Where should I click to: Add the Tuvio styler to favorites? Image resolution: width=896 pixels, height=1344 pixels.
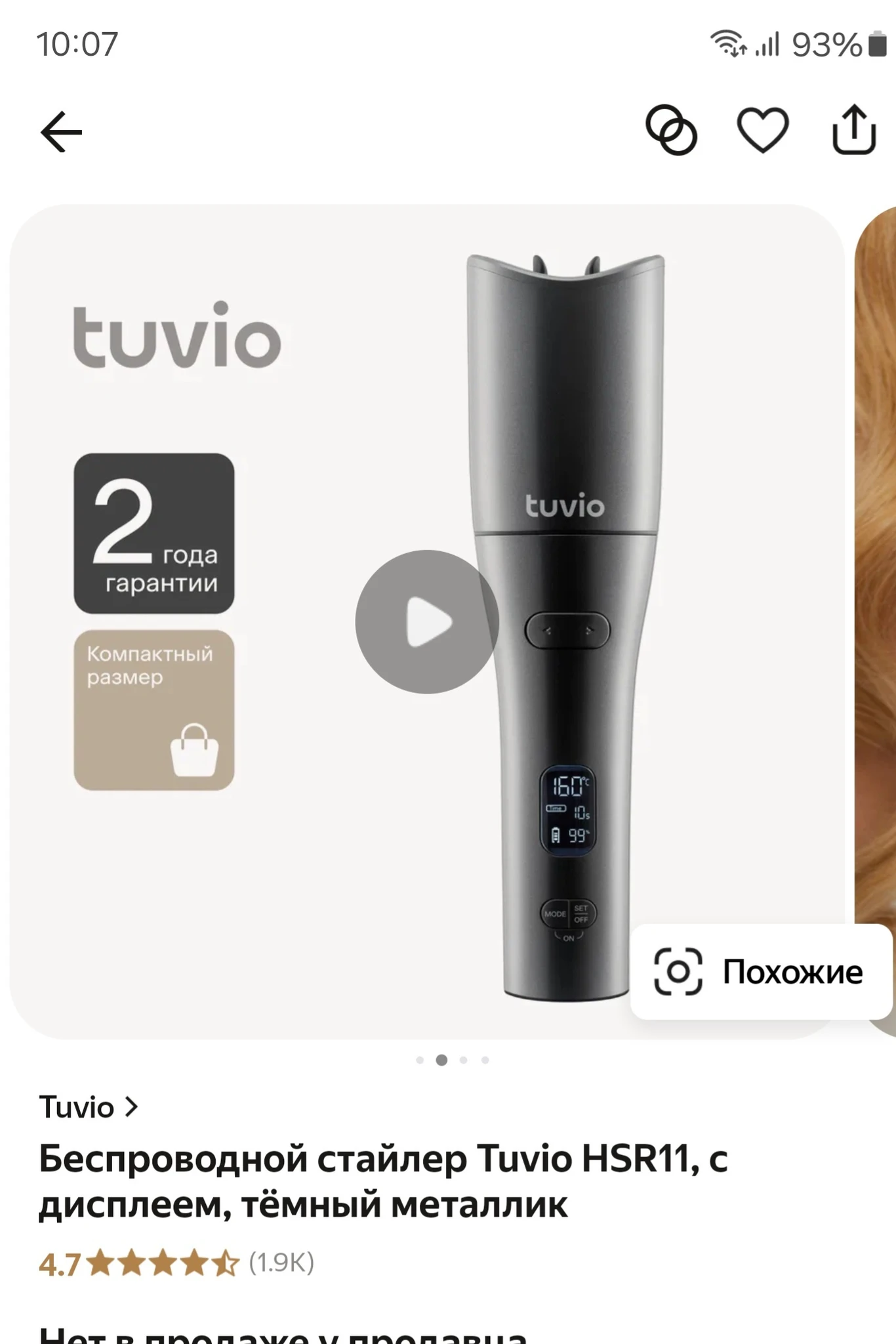click(x=762, y=130)
